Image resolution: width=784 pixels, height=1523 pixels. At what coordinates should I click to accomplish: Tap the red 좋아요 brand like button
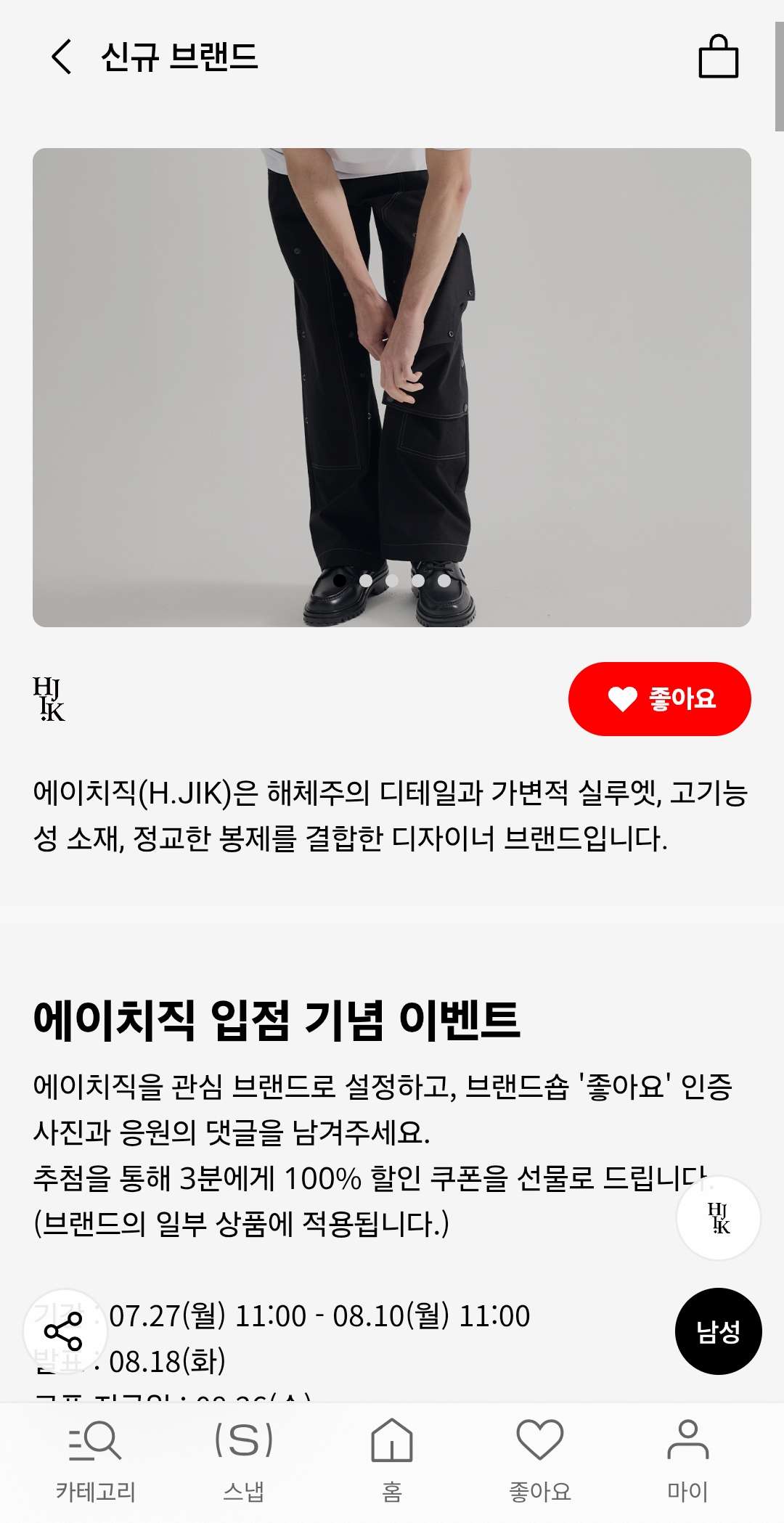pyautogui.click(x=659, y=698)
